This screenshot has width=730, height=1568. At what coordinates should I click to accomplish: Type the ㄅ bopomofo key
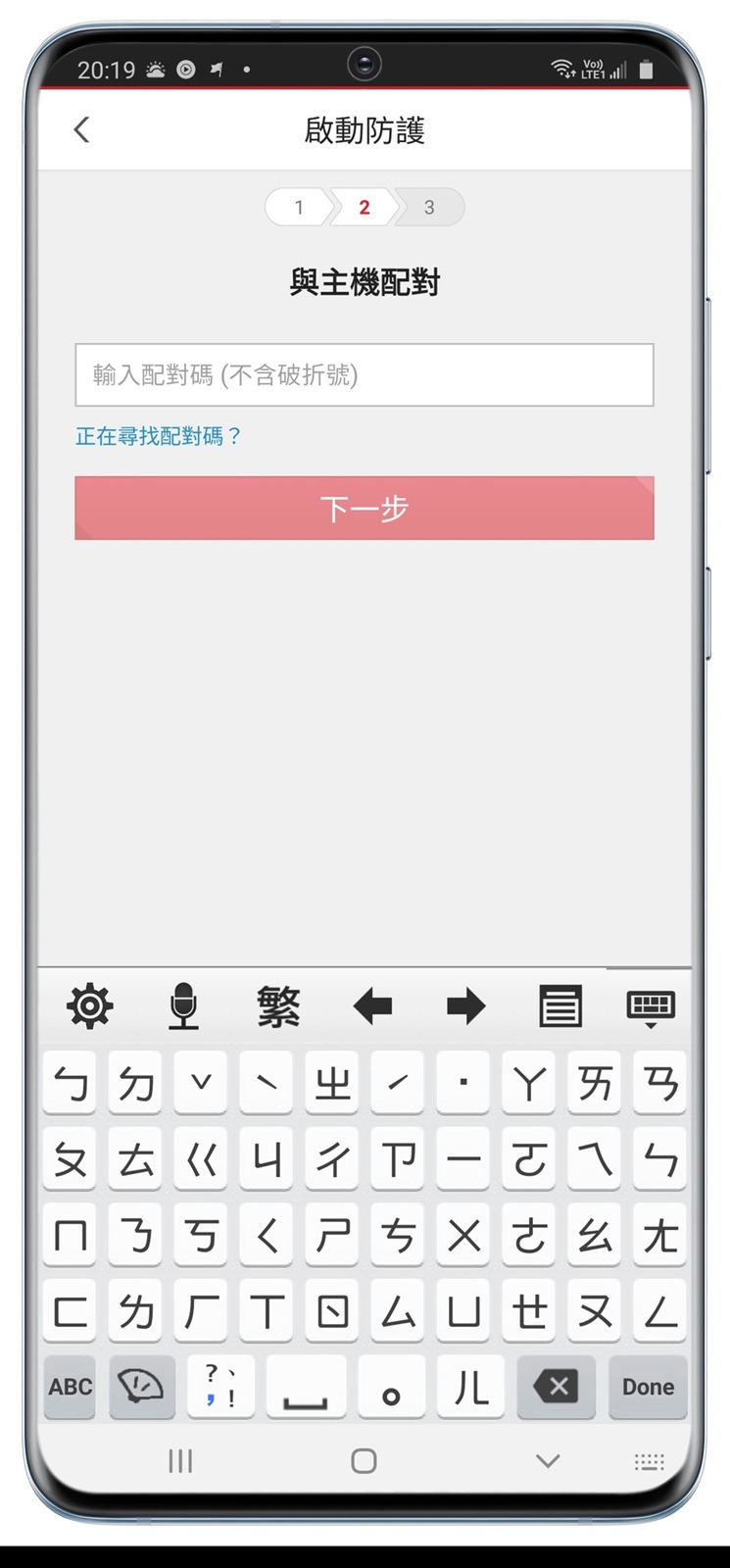71,1083
